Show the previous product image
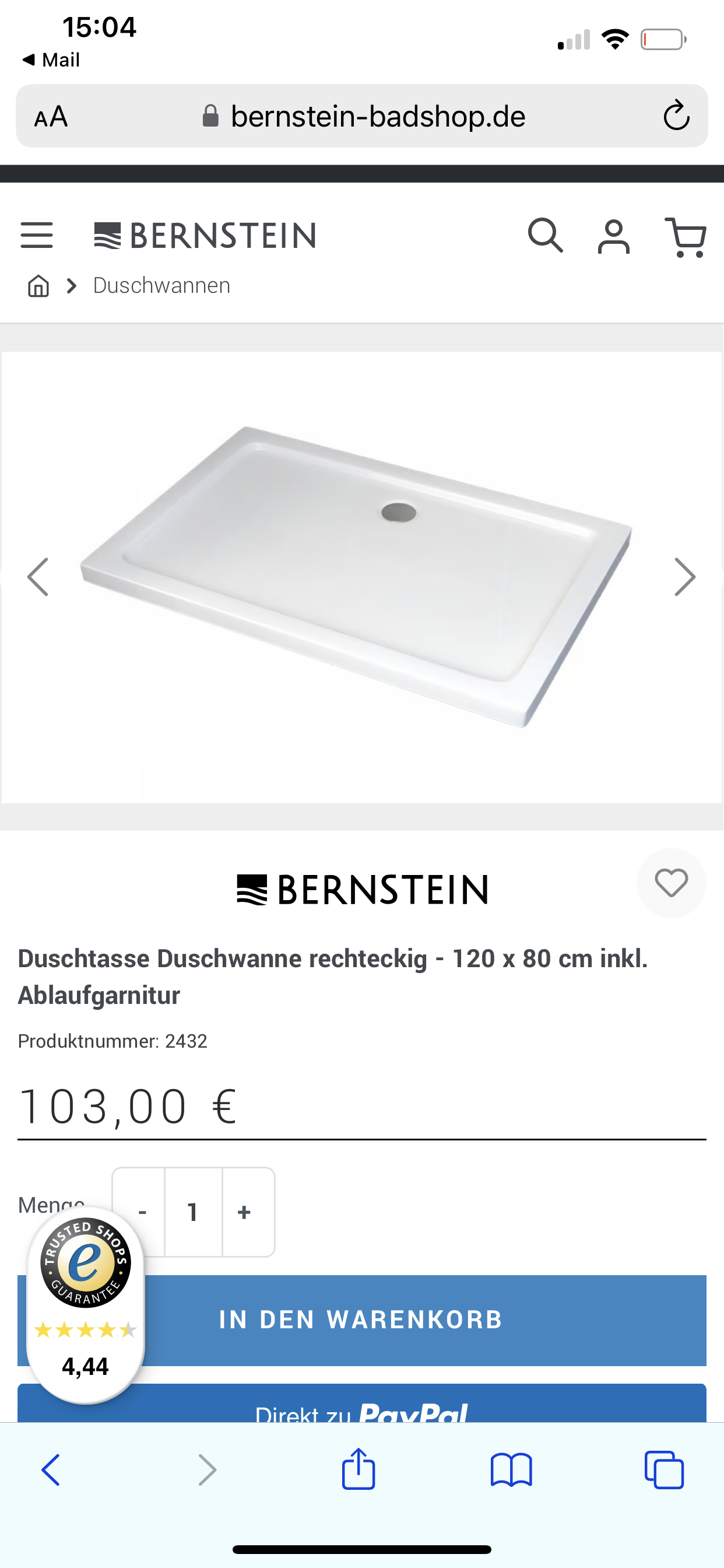The image size is (724, 1568). (x=38, y=576)
